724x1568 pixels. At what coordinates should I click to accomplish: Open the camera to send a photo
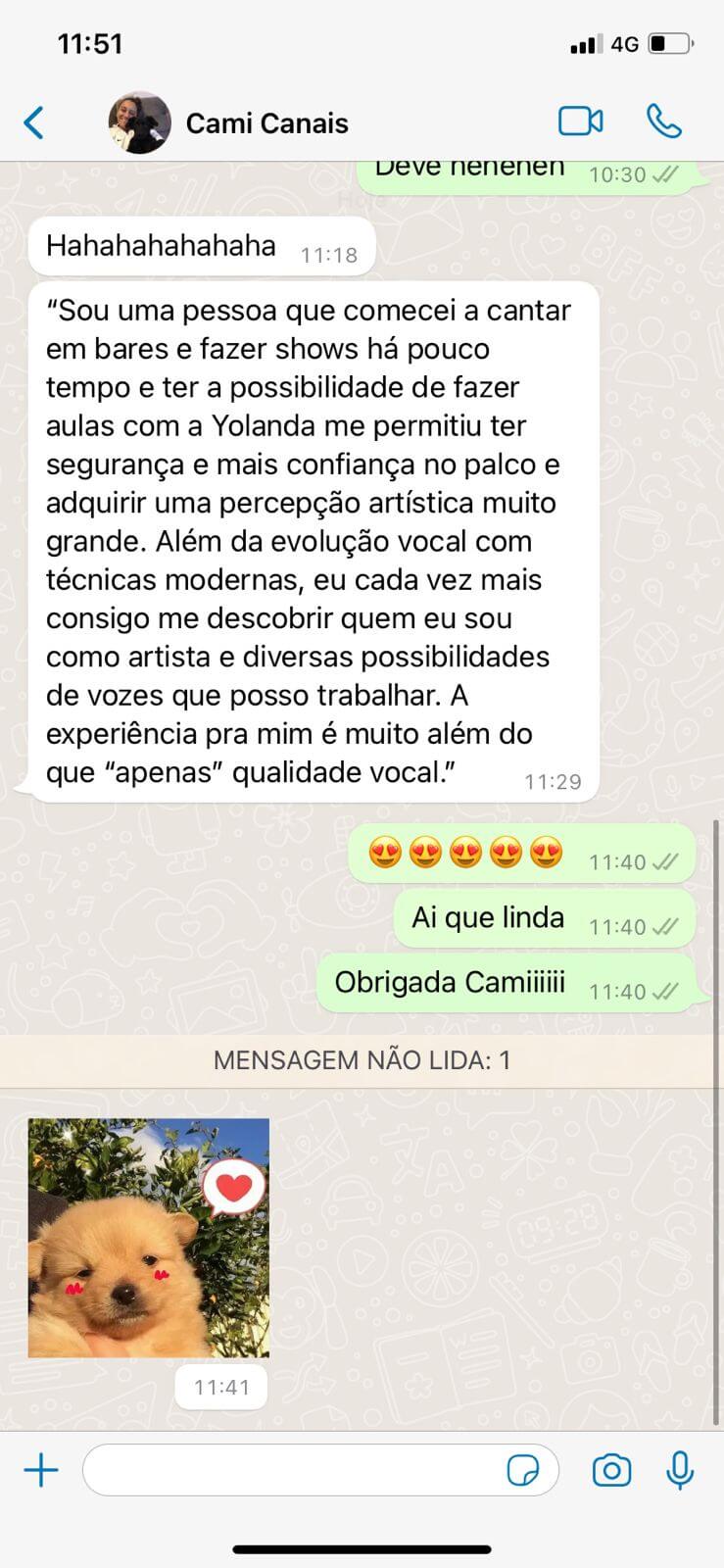point(610,1470)
